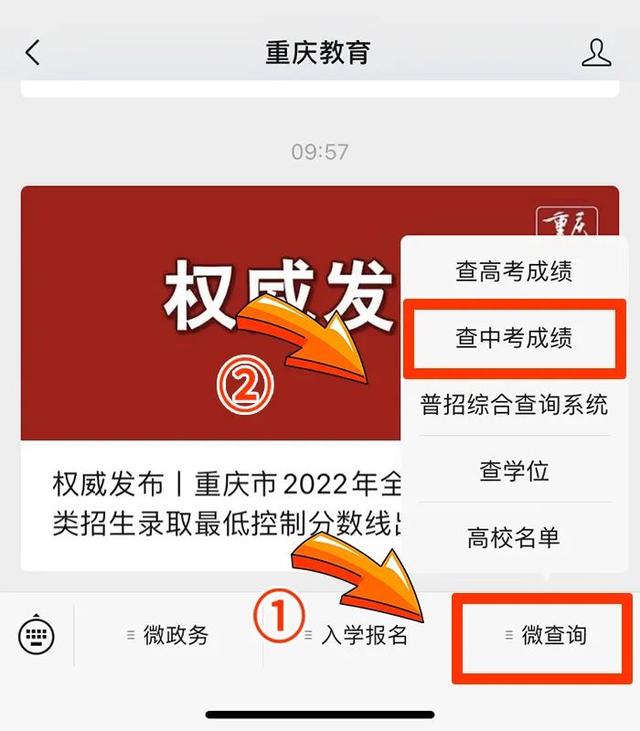Image resolution: width=640 pixels, height=731 pixels.
Task: Open the 高校名单 entry
Action: click(x=514, y=538)
